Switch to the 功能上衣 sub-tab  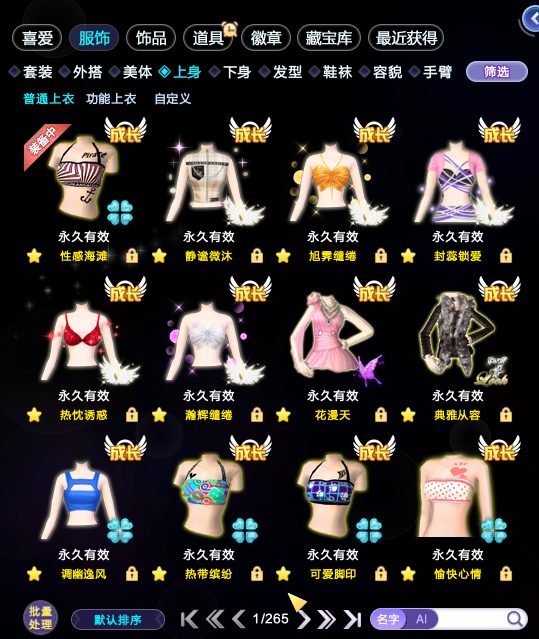point(111,99)
